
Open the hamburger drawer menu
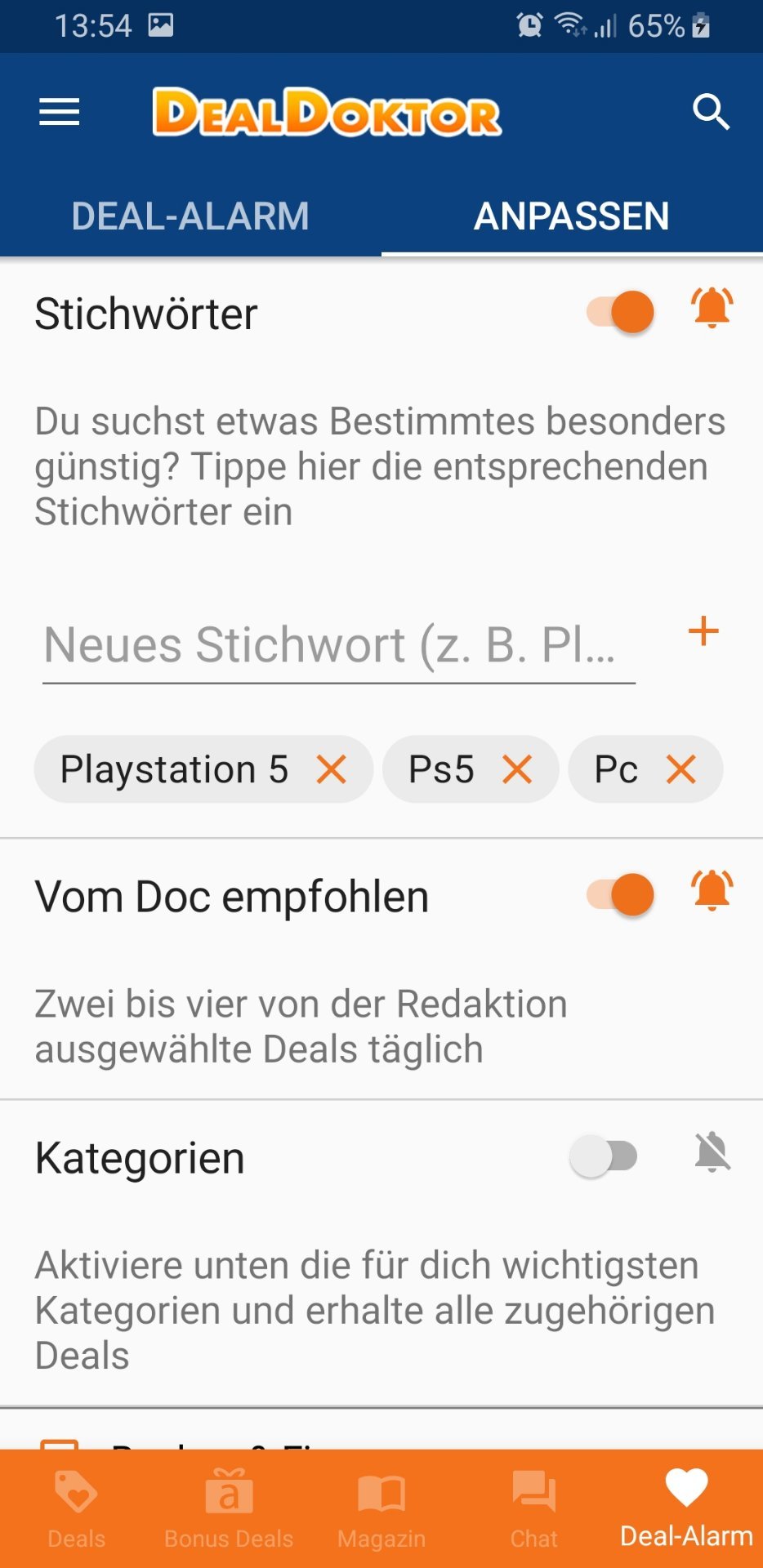60,112
